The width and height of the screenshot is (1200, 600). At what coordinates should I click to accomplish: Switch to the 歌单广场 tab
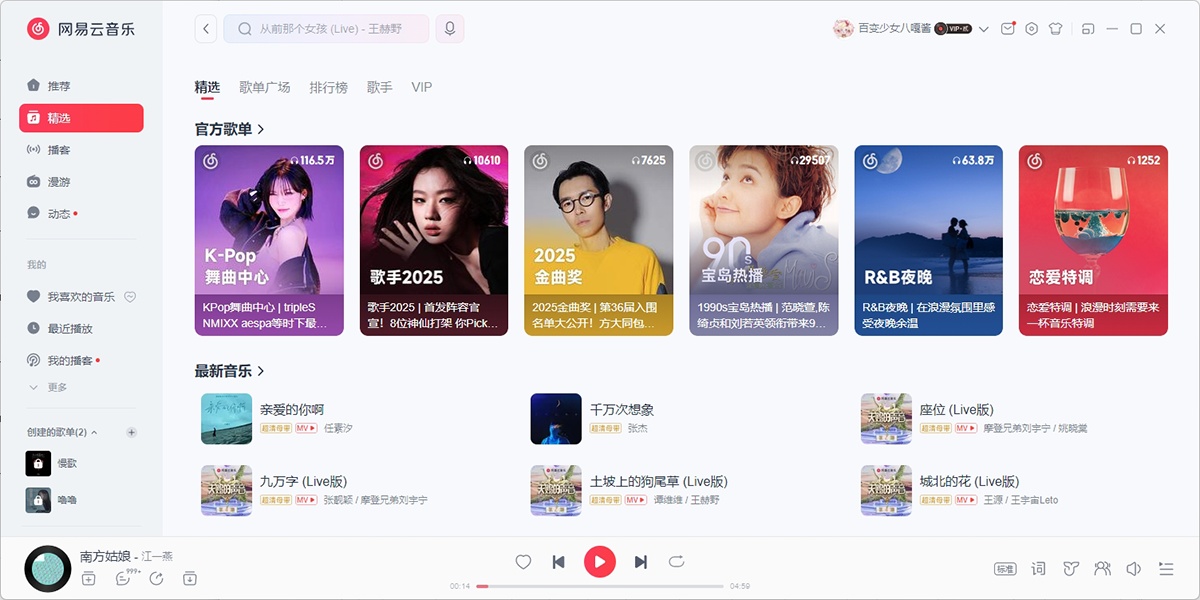click(264, 87)
